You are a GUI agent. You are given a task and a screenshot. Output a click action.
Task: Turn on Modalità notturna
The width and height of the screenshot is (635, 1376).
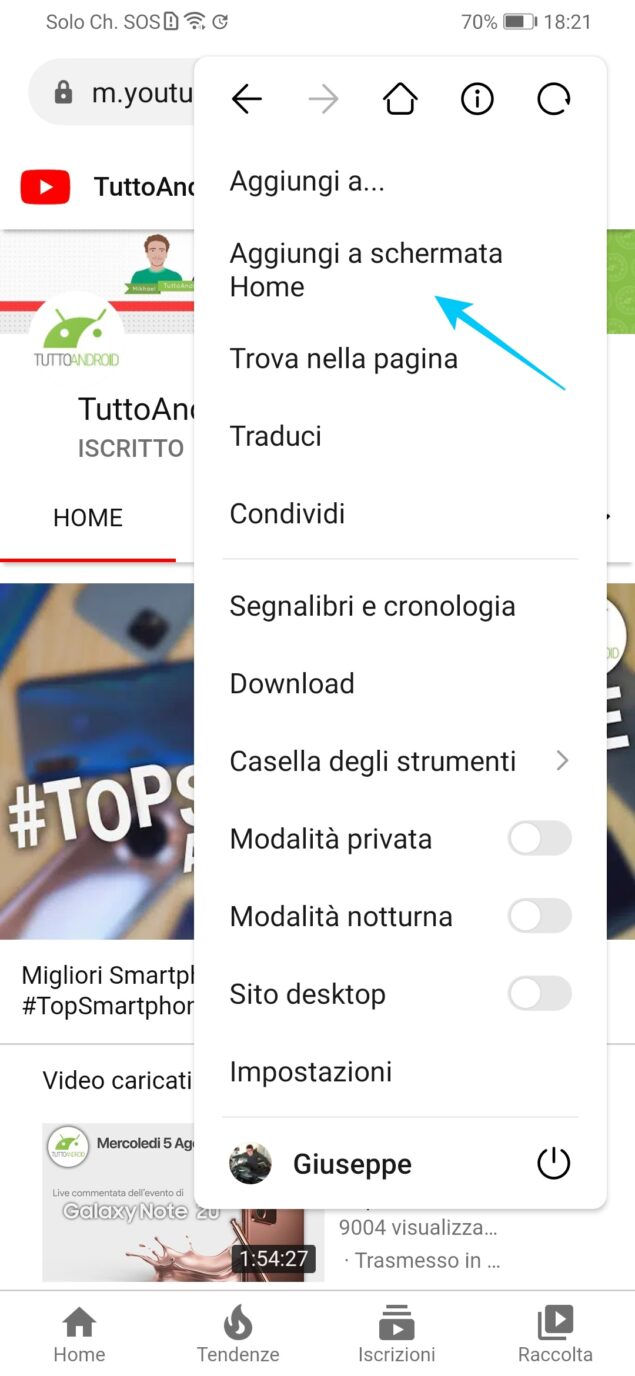point(540,916)
